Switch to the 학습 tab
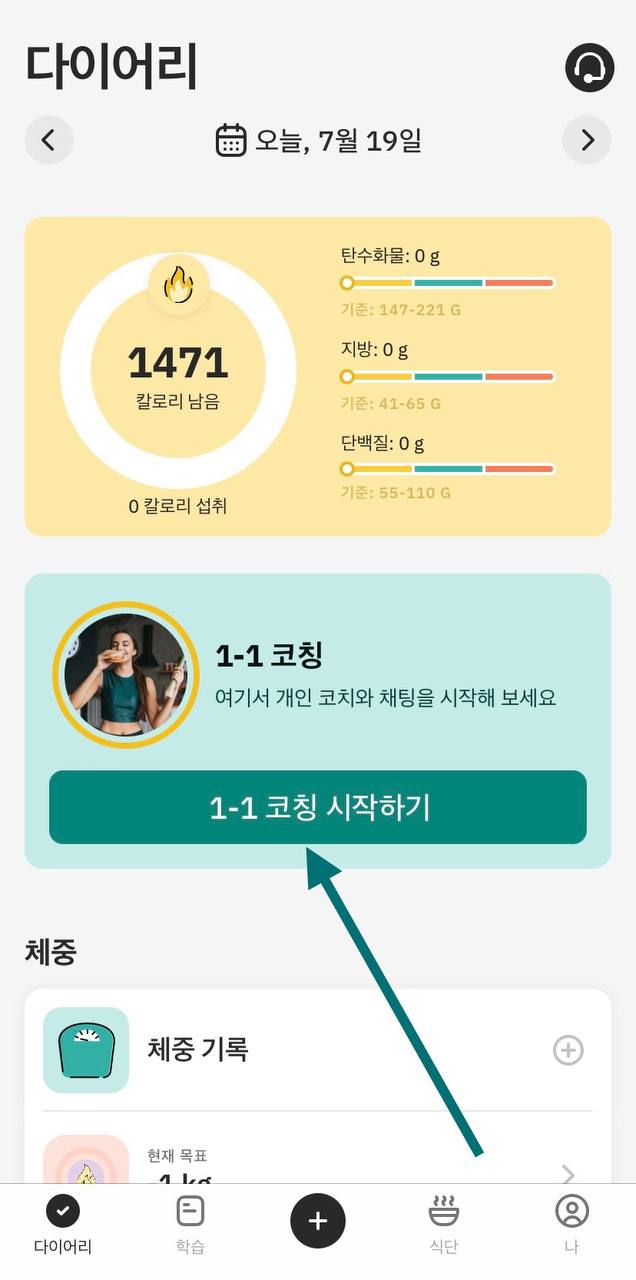The image size is (636, 1280). (x=190, y=1224)
